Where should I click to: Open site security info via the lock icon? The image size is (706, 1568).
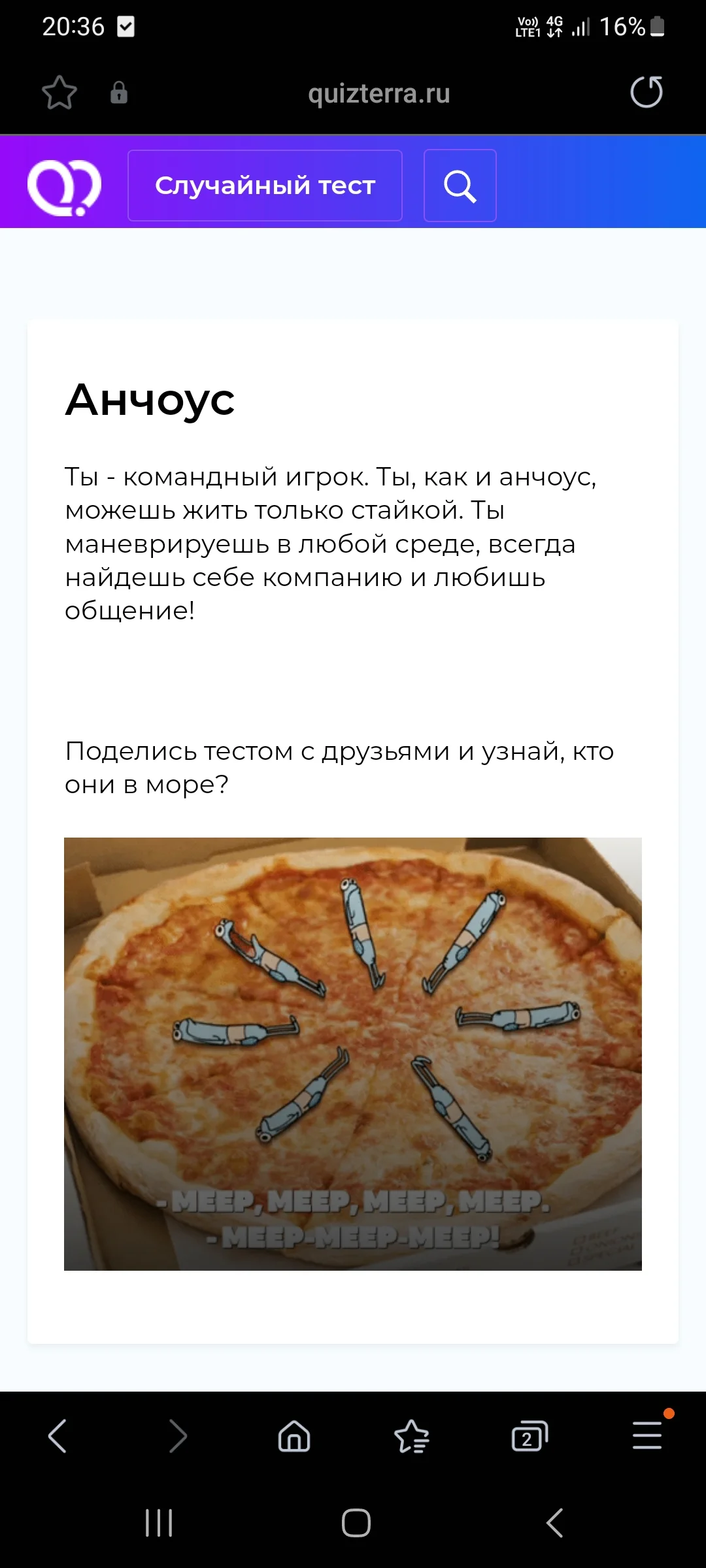pos(119,93)
